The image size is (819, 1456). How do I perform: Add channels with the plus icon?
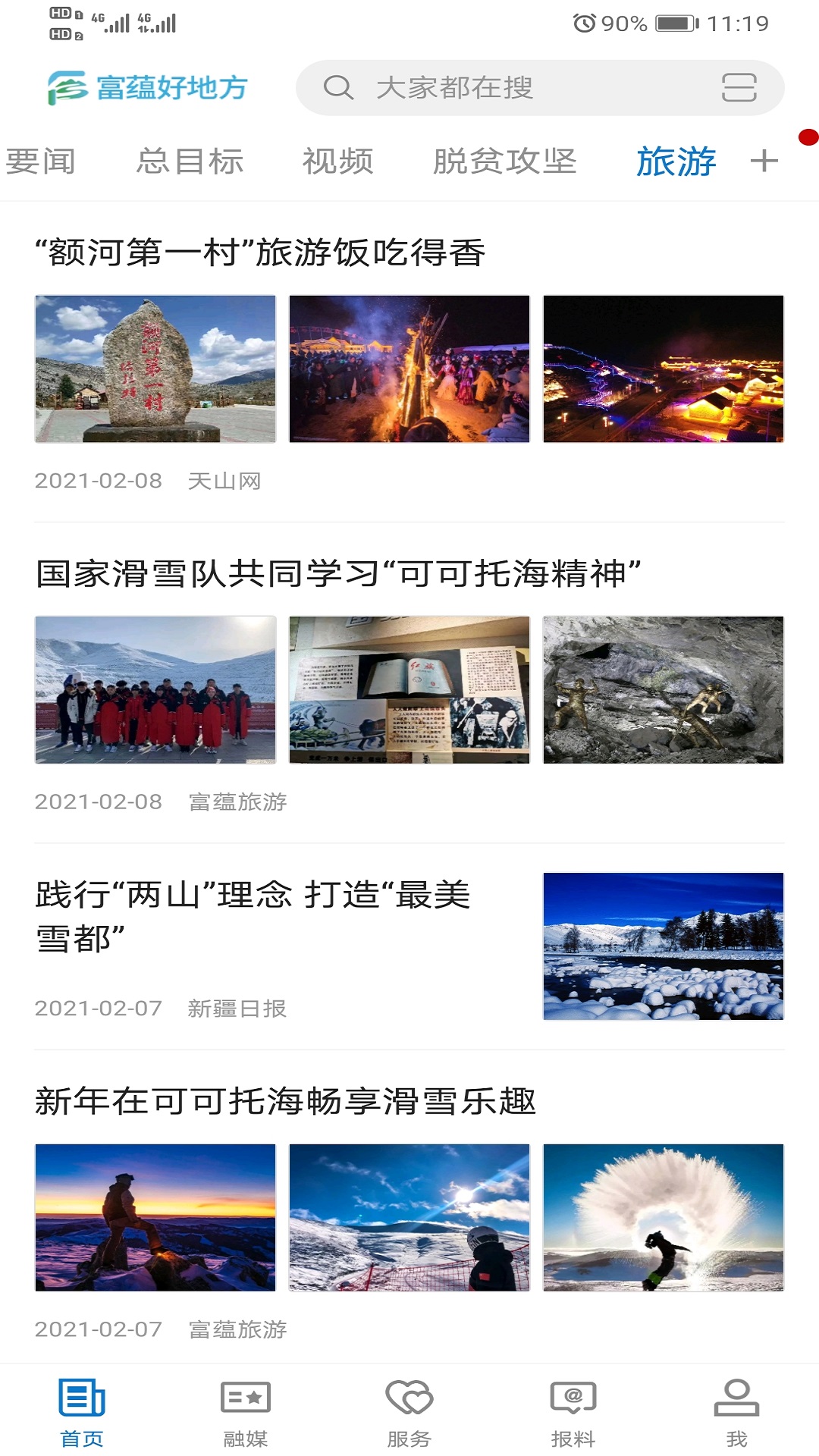pyautogui.click(x=764, y=161)
